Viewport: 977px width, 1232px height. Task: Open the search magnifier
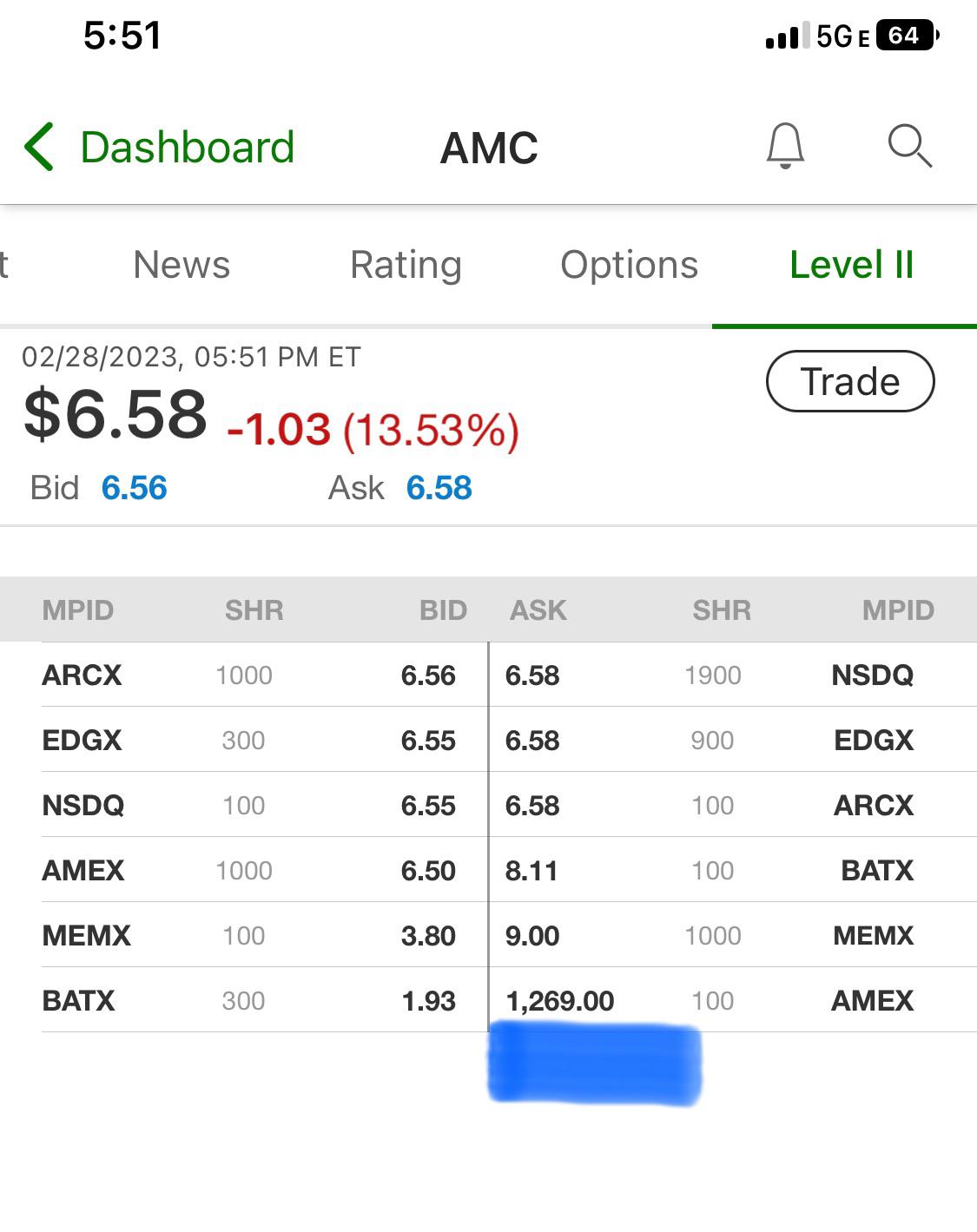tap(909, 145)
